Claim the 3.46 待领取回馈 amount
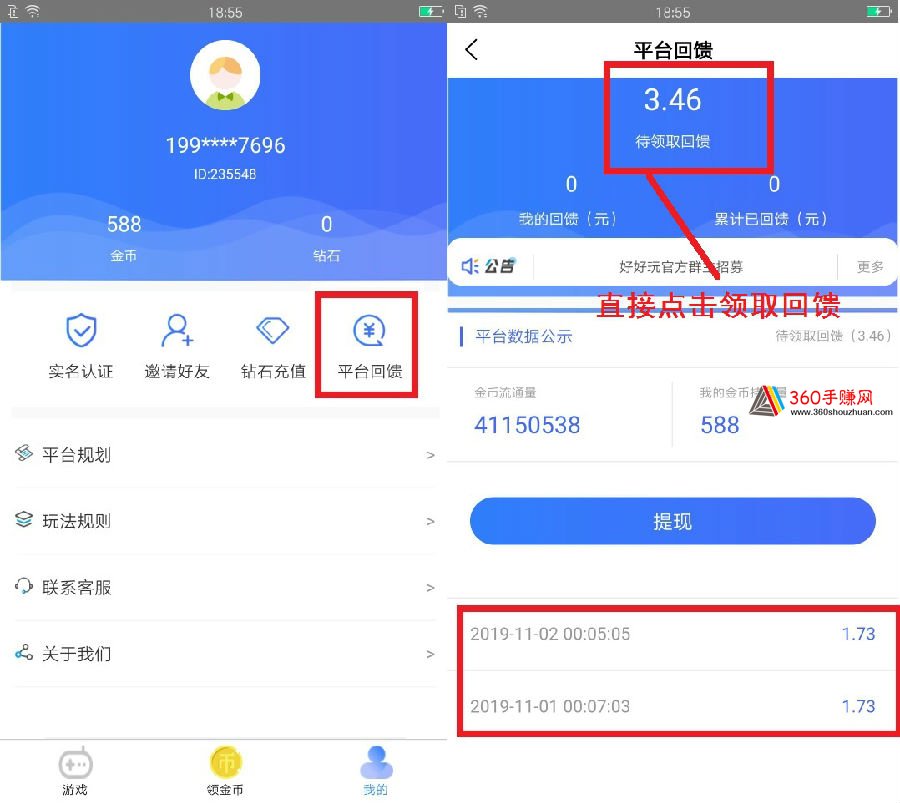900x803 pixels. [673, 115]
